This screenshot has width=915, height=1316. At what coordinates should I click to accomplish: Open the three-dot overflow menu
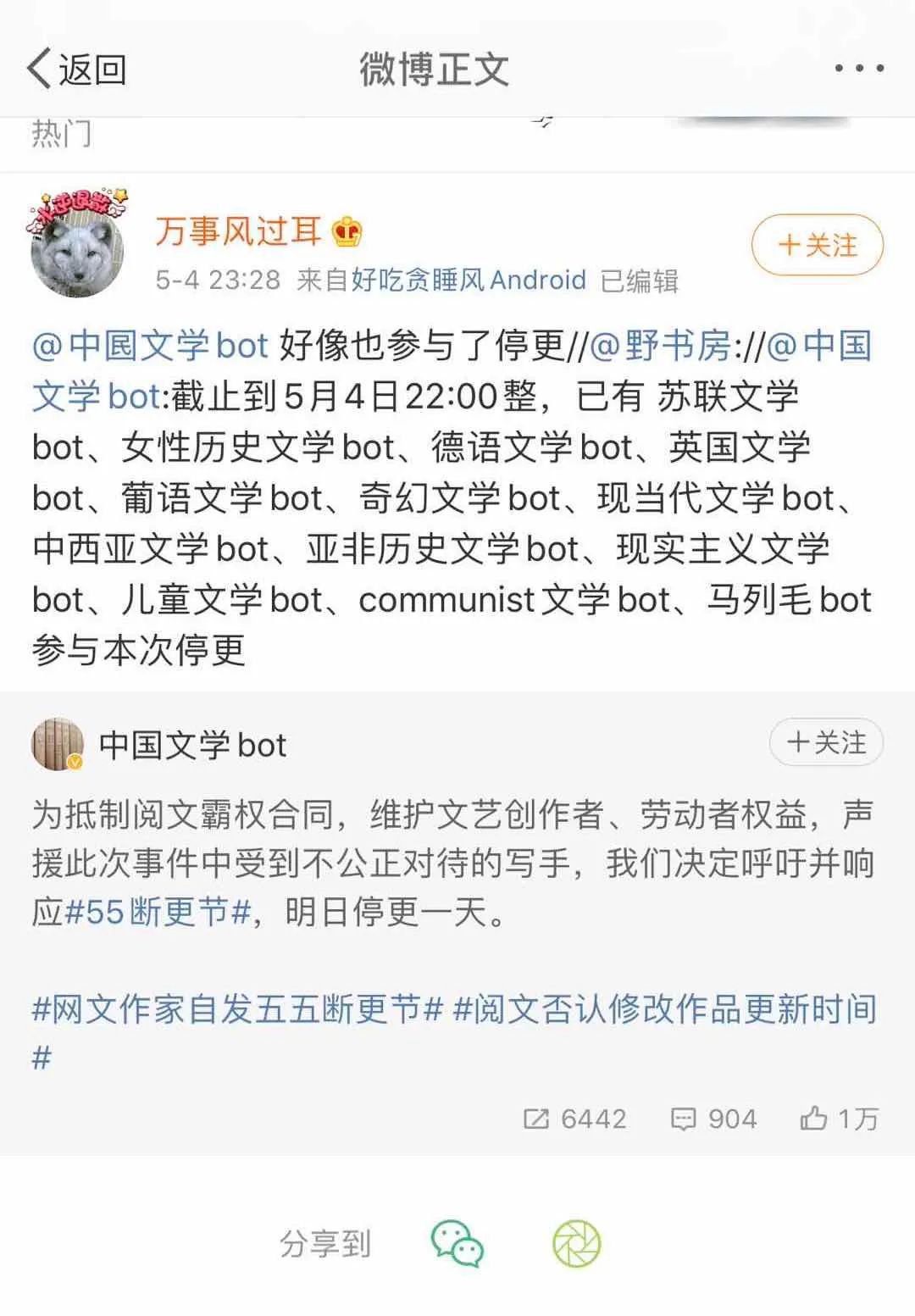point(859,69)
